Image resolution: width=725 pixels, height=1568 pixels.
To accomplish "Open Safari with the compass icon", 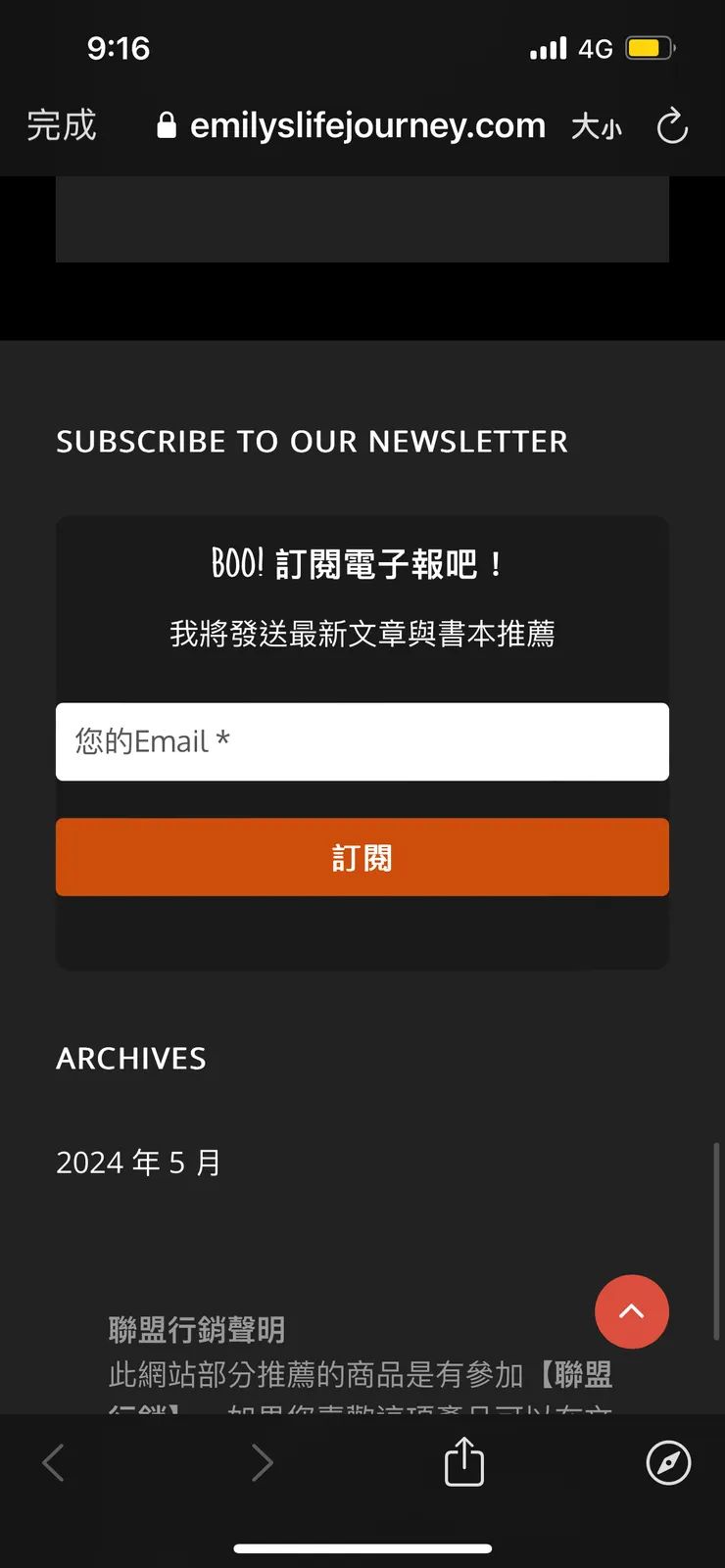I will [x=668, y=1462].
